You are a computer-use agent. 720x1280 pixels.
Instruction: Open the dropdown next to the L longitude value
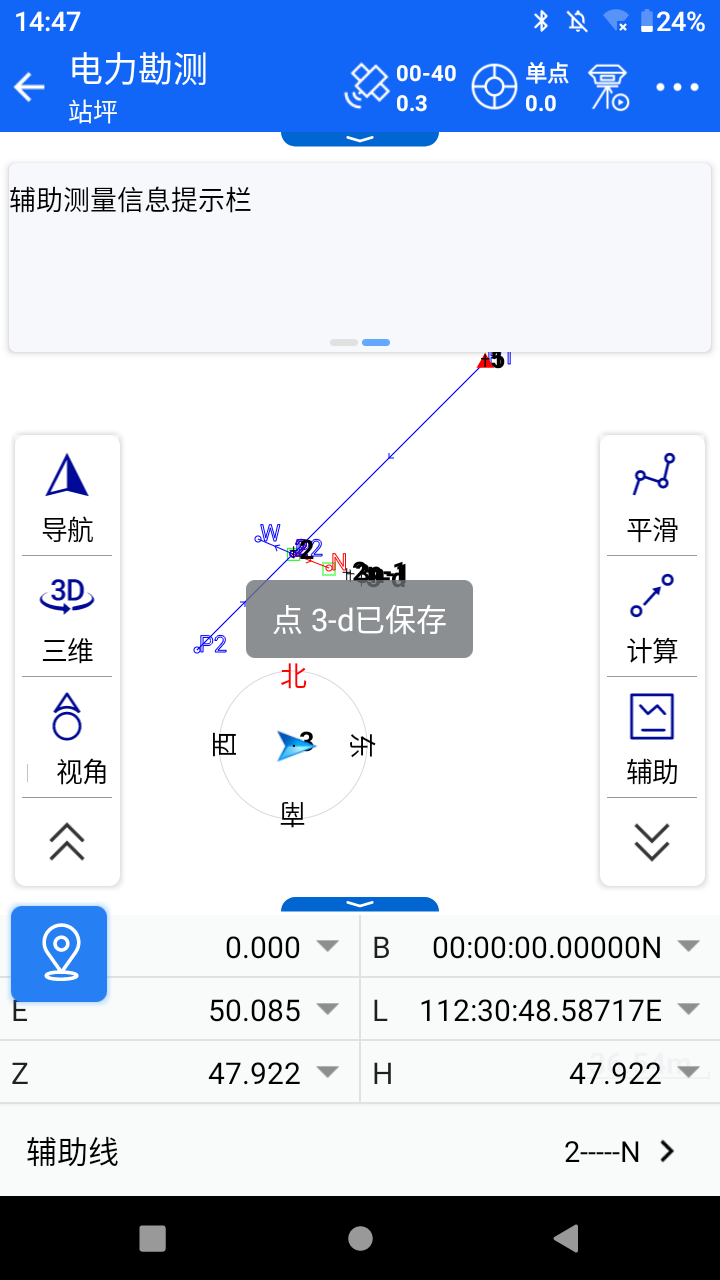[x=688, y=1009]
